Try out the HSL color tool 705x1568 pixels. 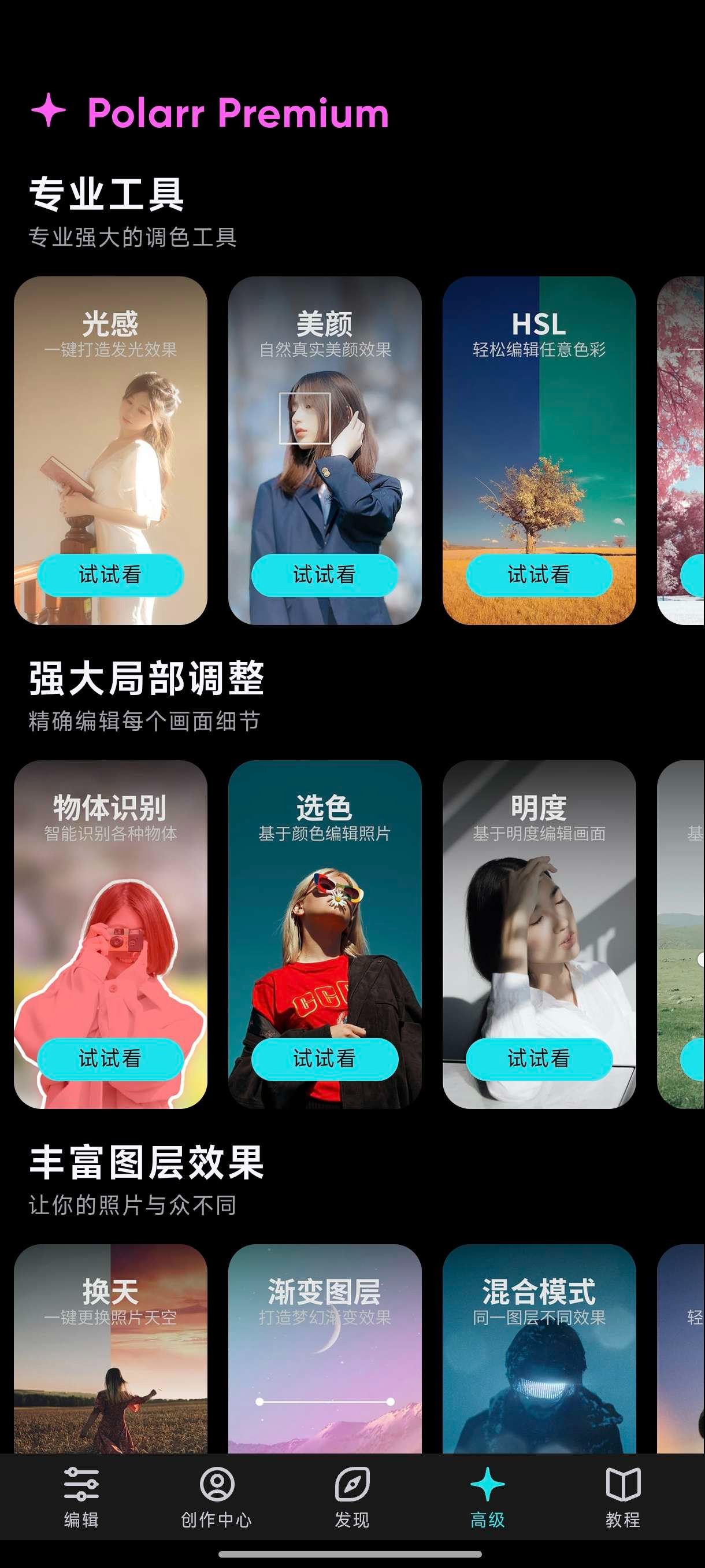tap(539, 574)
